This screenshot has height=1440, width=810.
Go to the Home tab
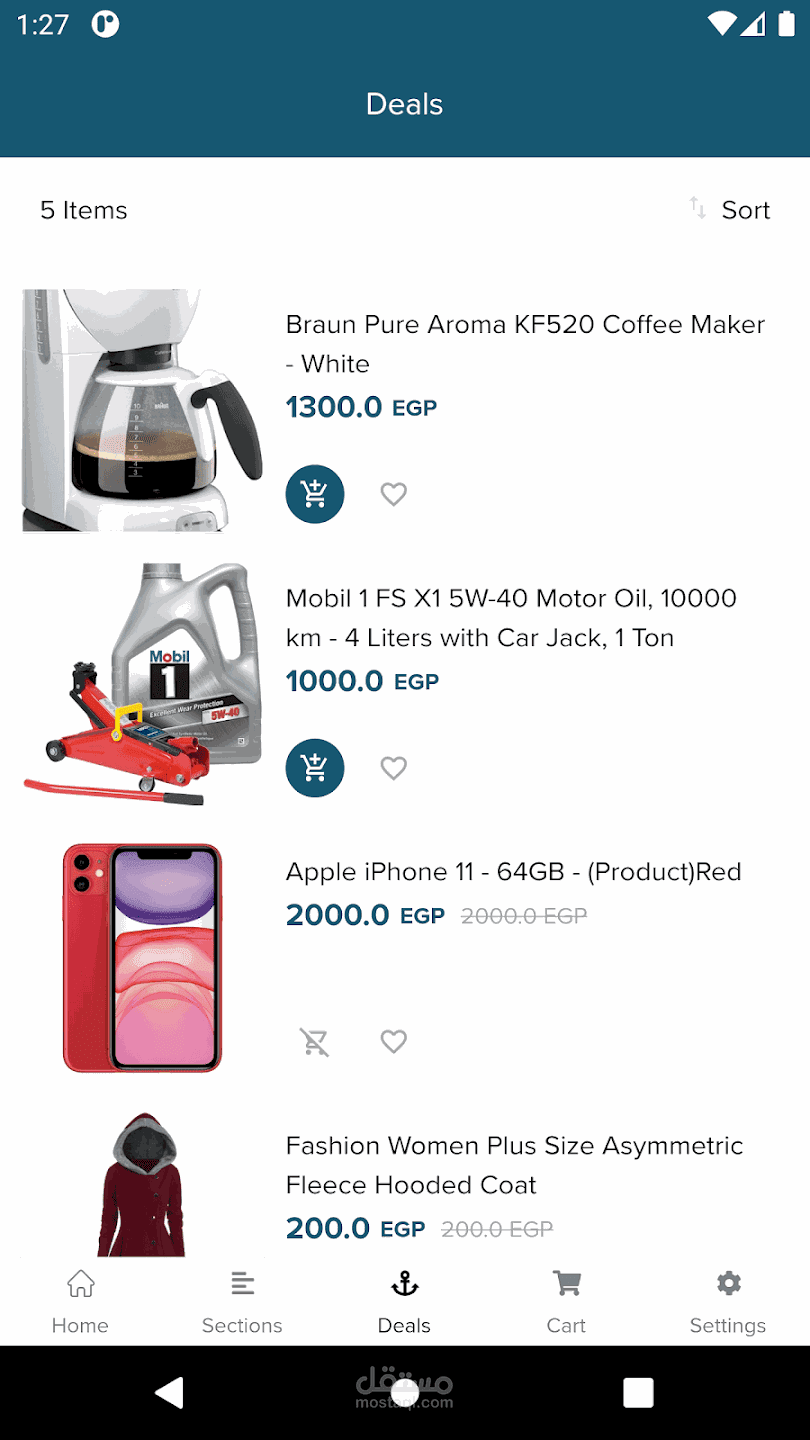coord(80,1302)
